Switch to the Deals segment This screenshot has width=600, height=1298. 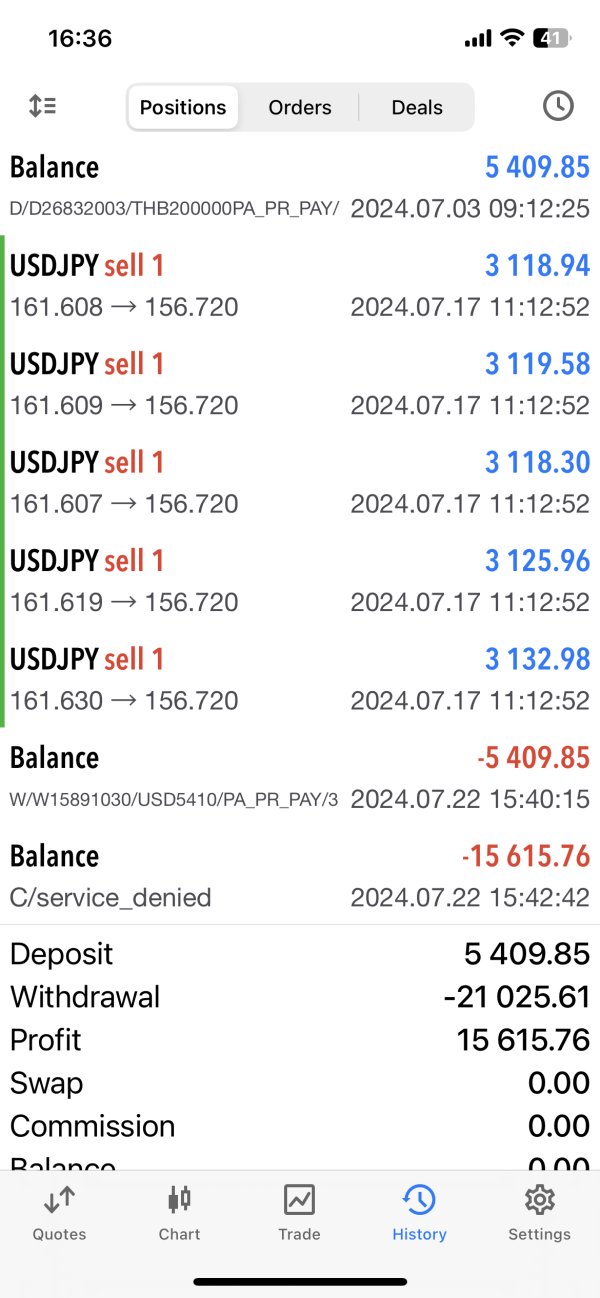[x=417, y=107]
